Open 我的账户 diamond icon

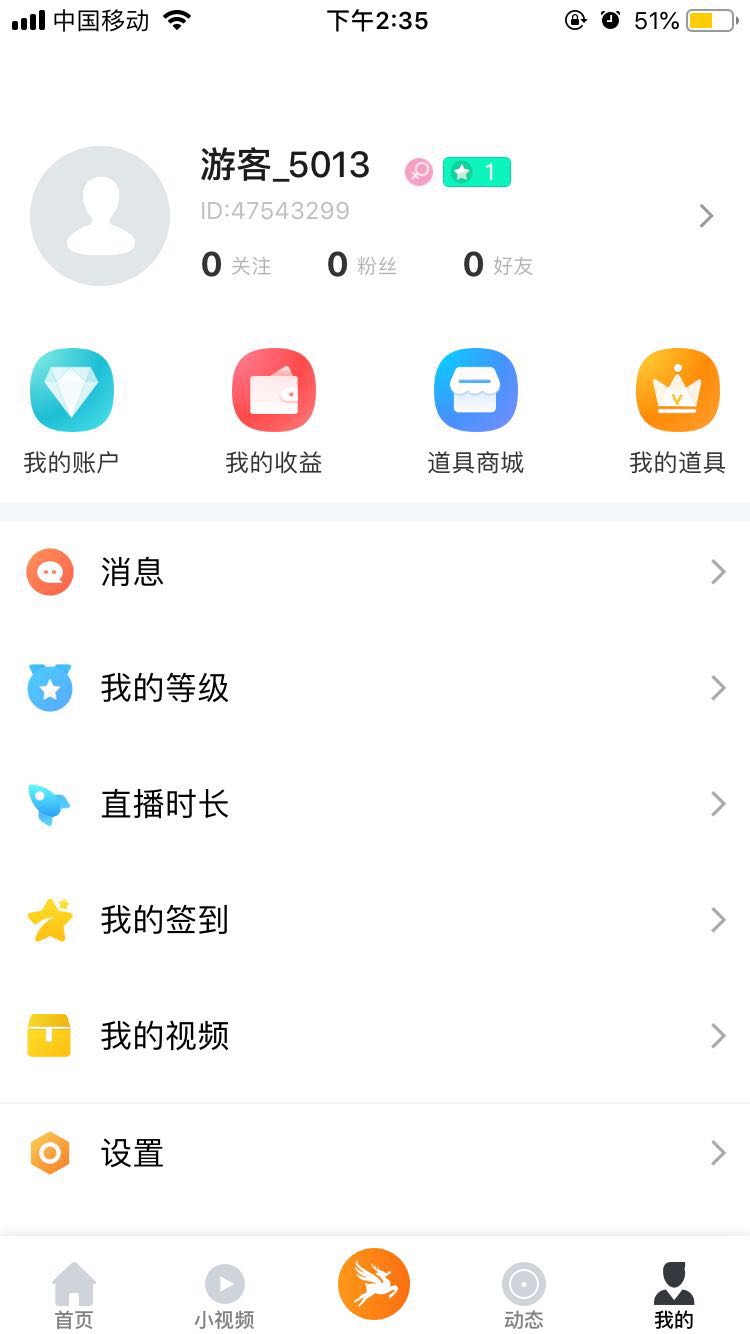pyautogui.click(x=71, y=390)
